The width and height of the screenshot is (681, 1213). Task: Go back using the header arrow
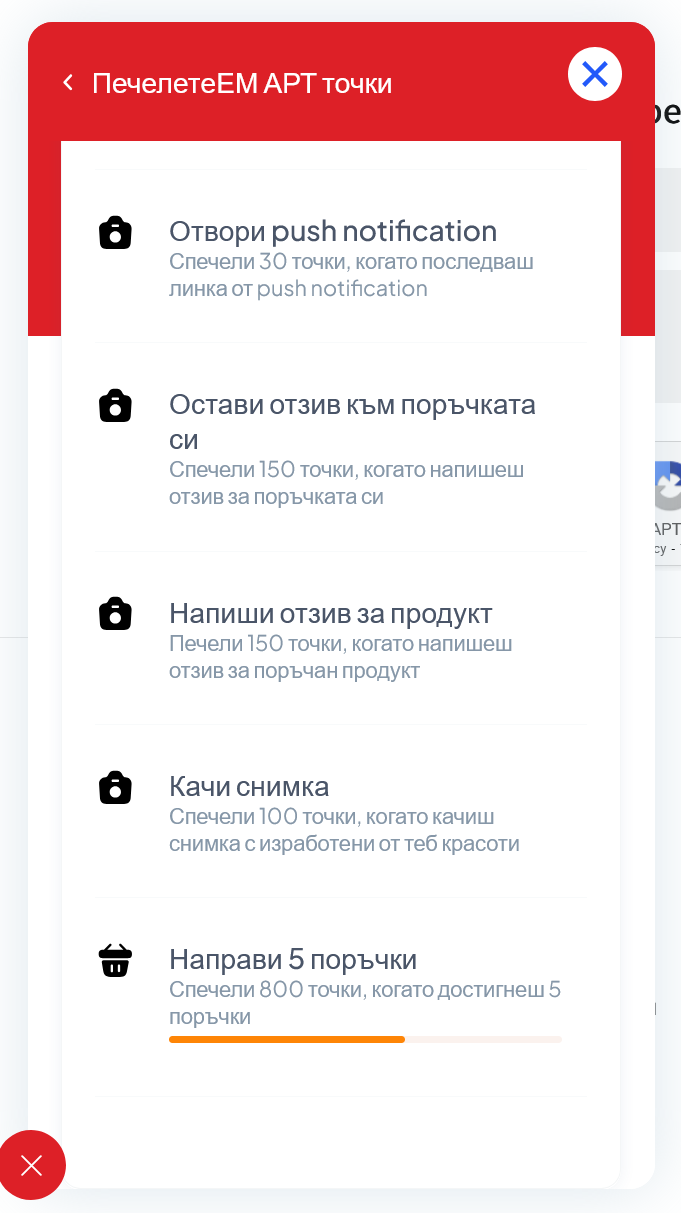68,83
